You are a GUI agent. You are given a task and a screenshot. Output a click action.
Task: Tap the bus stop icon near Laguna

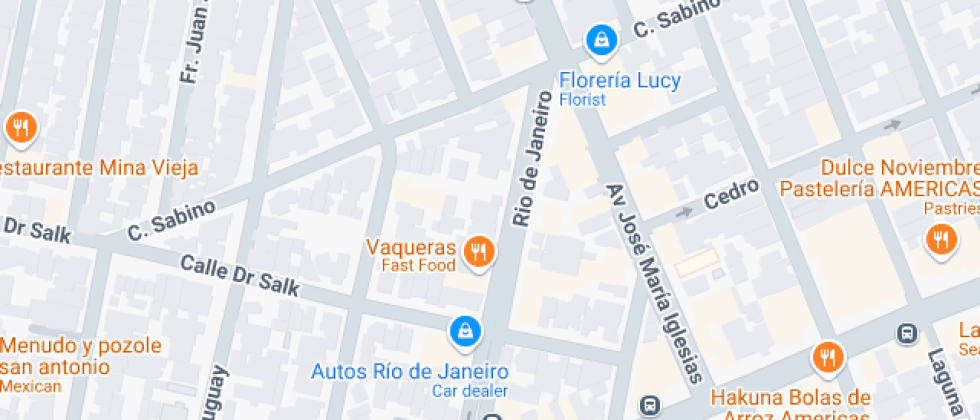click(907, 334)
